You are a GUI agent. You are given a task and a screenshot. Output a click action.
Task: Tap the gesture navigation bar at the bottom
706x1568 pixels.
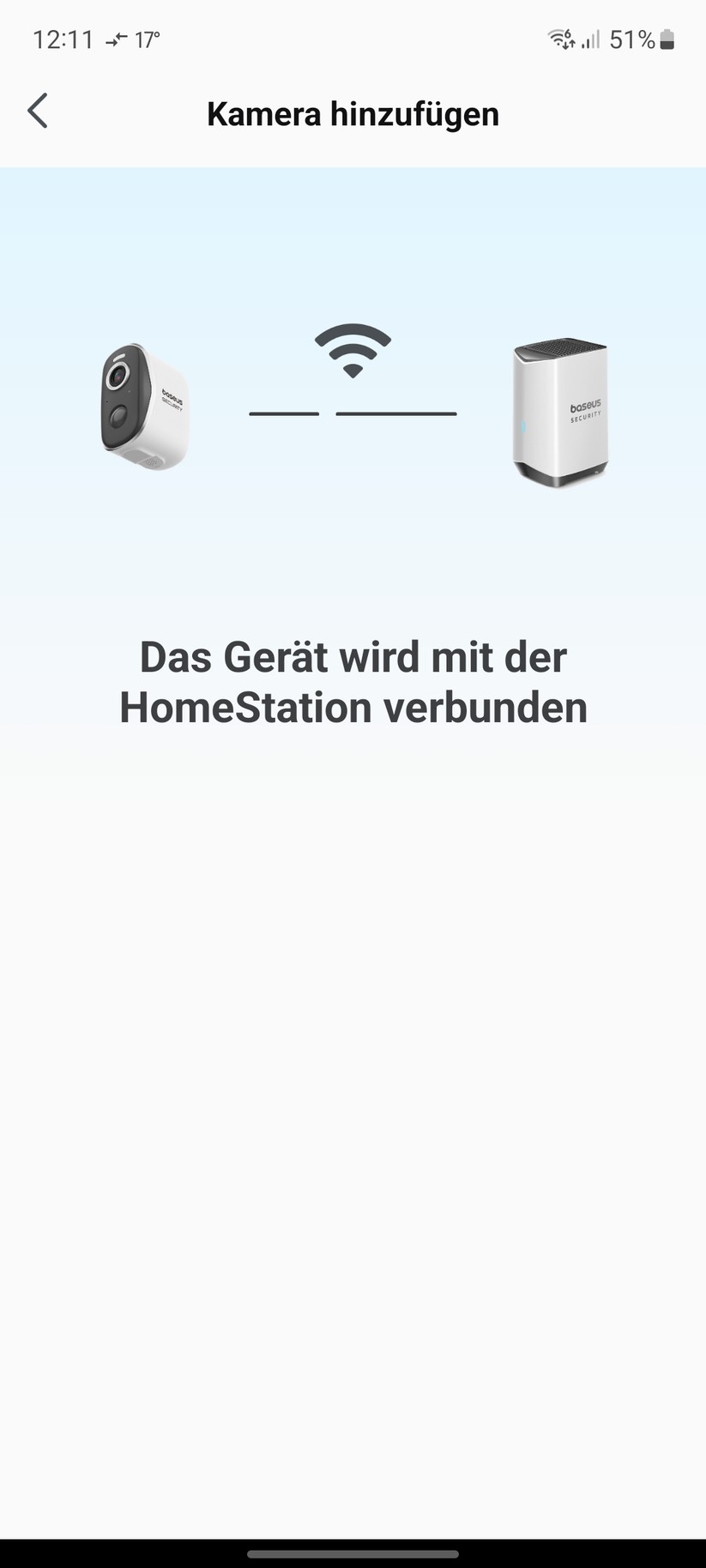(353, 1554)
